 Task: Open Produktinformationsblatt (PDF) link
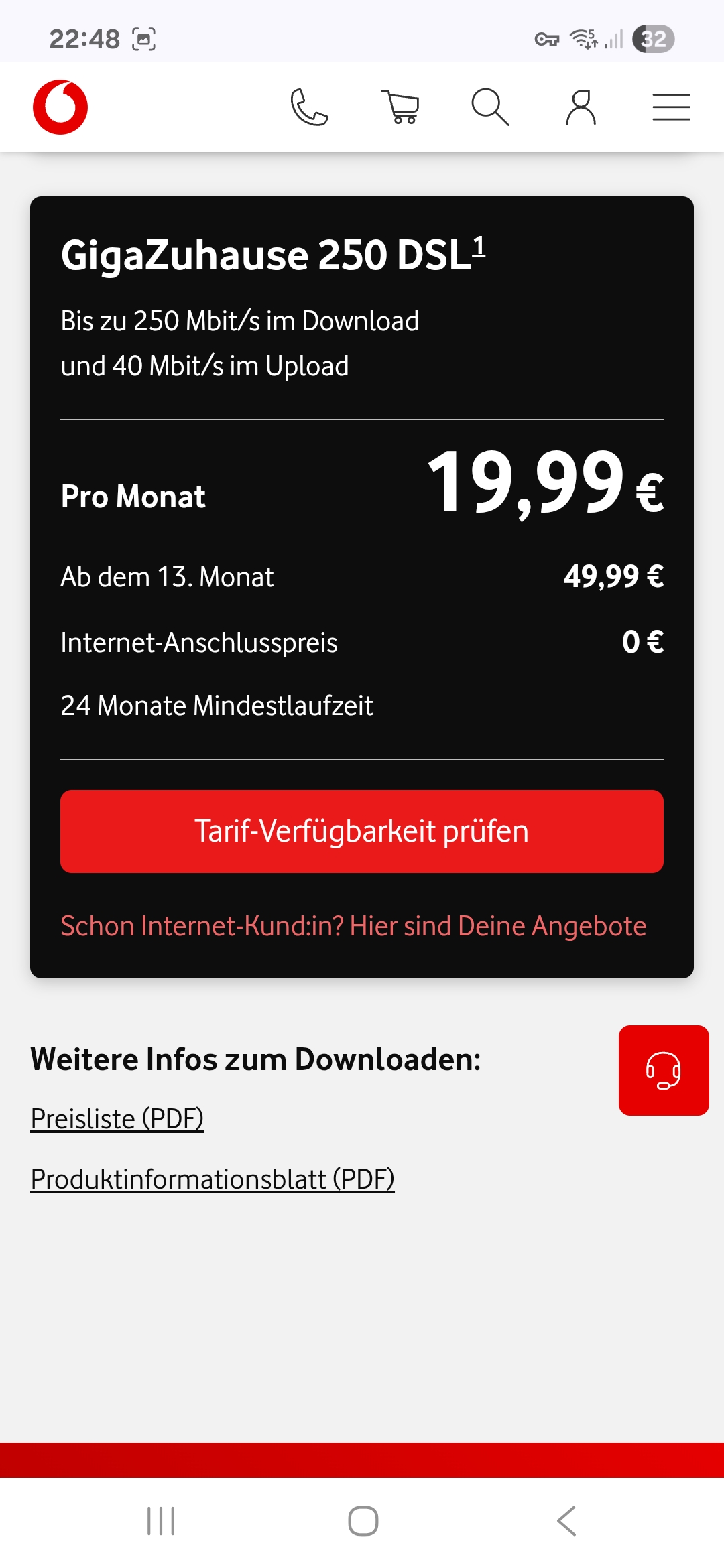213,1179
